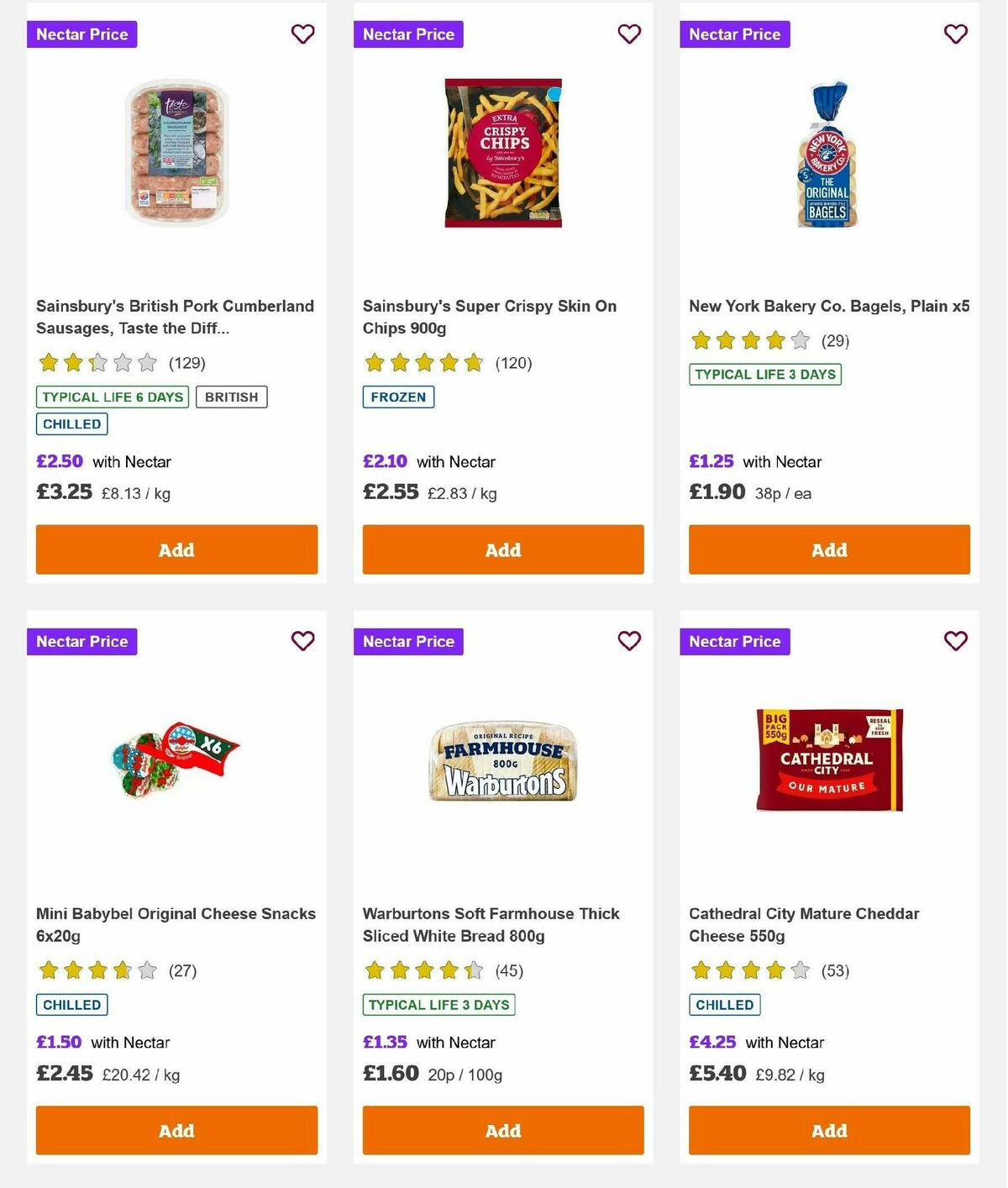Select TYPICAL LIFE 3 DAYS tag on bagels

[x=764, y=375]
